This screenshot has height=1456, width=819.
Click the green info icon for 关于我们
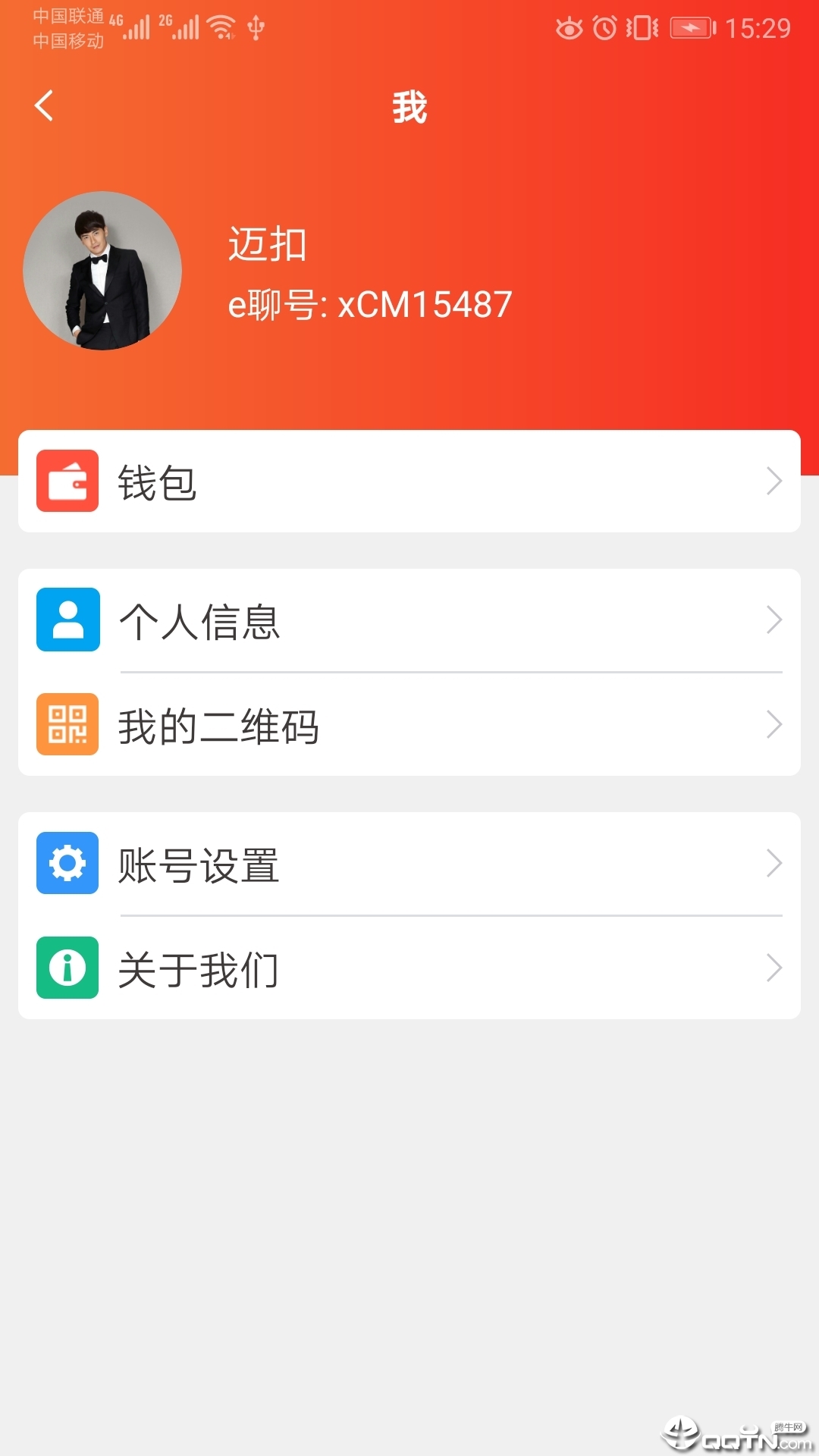[x=67, y=968]
